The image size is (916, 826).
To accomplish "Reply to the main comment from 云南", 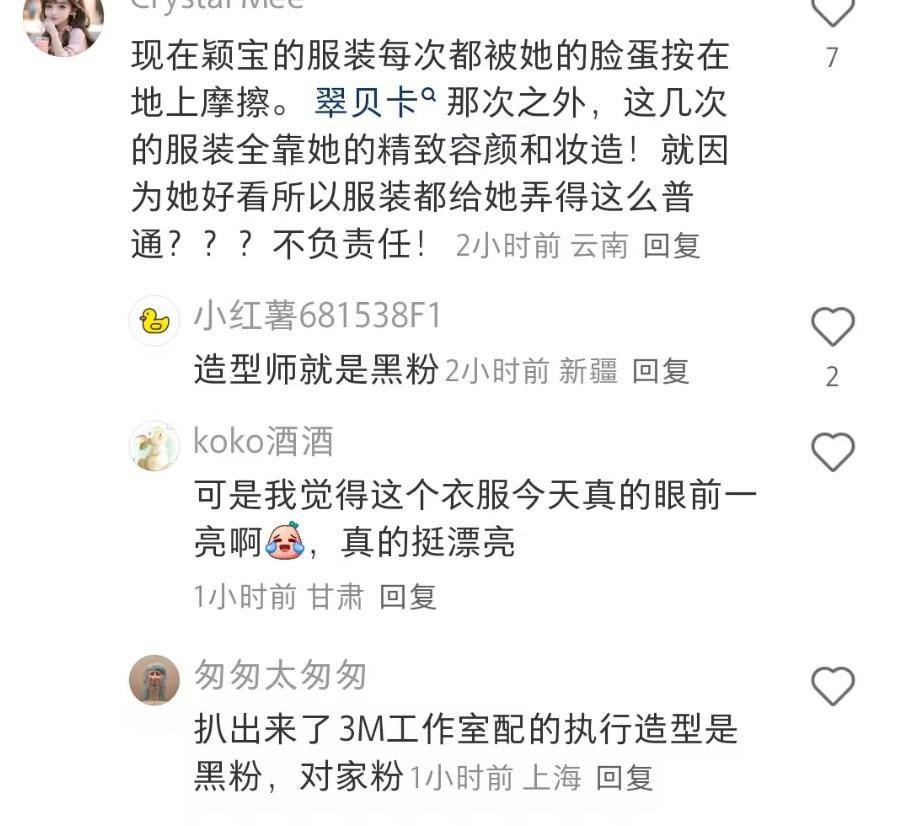I will [671, 246].
